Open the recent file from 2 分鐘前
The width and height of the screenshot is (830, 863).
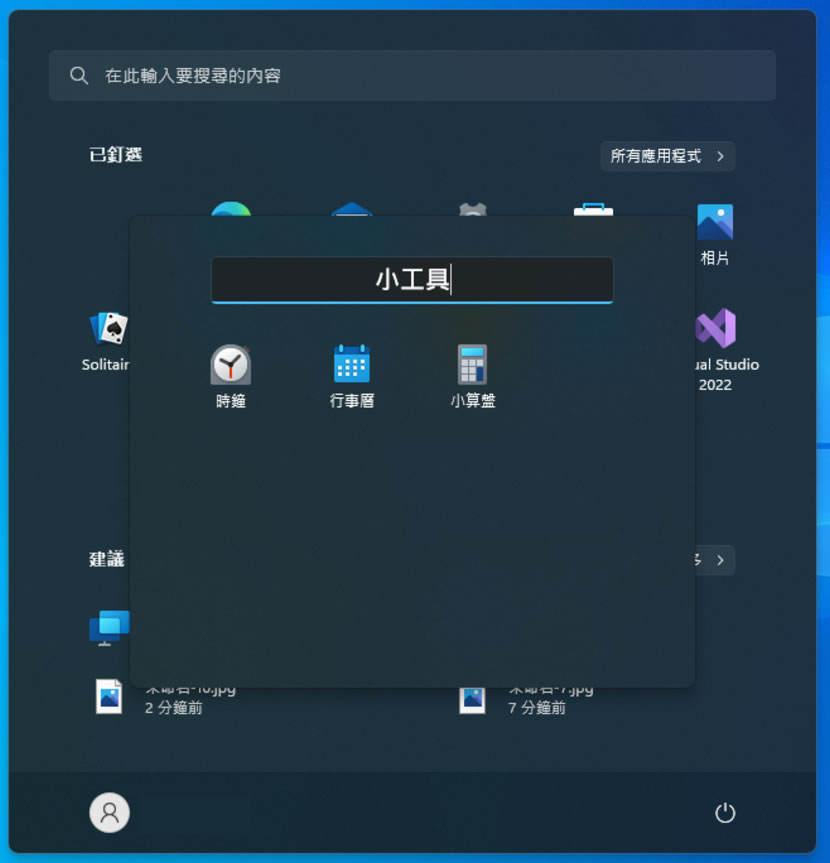pyautogui.click(x=108, y=697)
